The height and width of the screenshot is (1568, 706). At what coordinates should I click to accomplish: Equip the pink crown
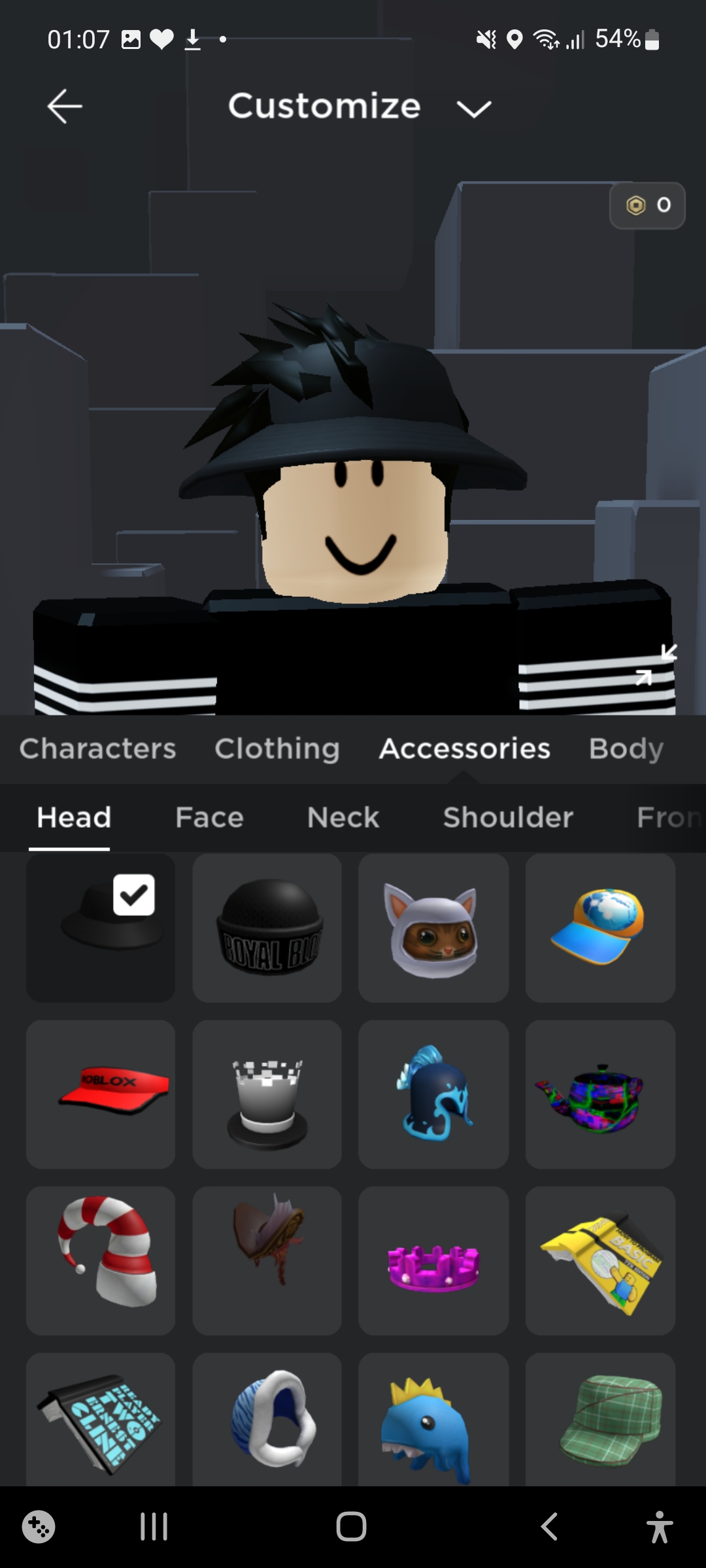coord(433,1261)
